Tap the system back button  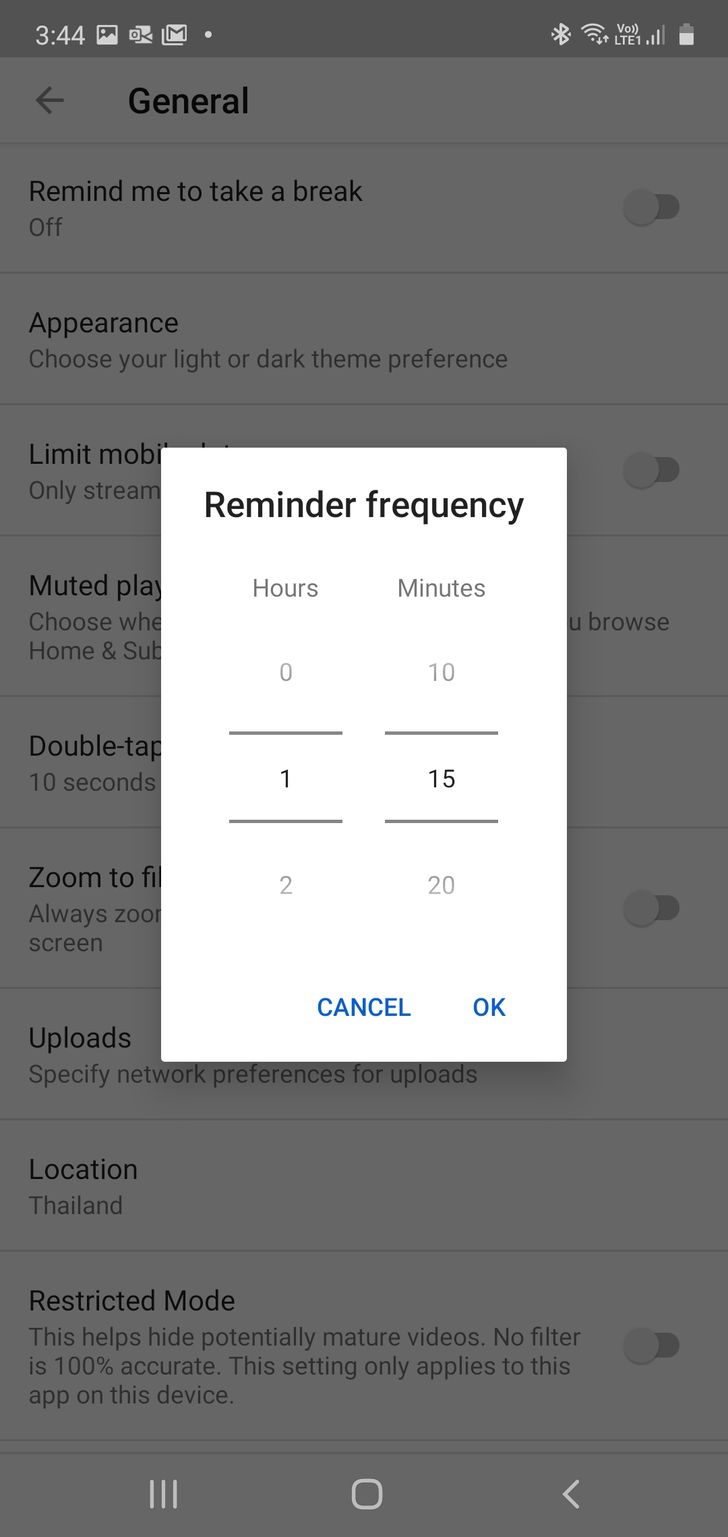tap(570, 1494)
